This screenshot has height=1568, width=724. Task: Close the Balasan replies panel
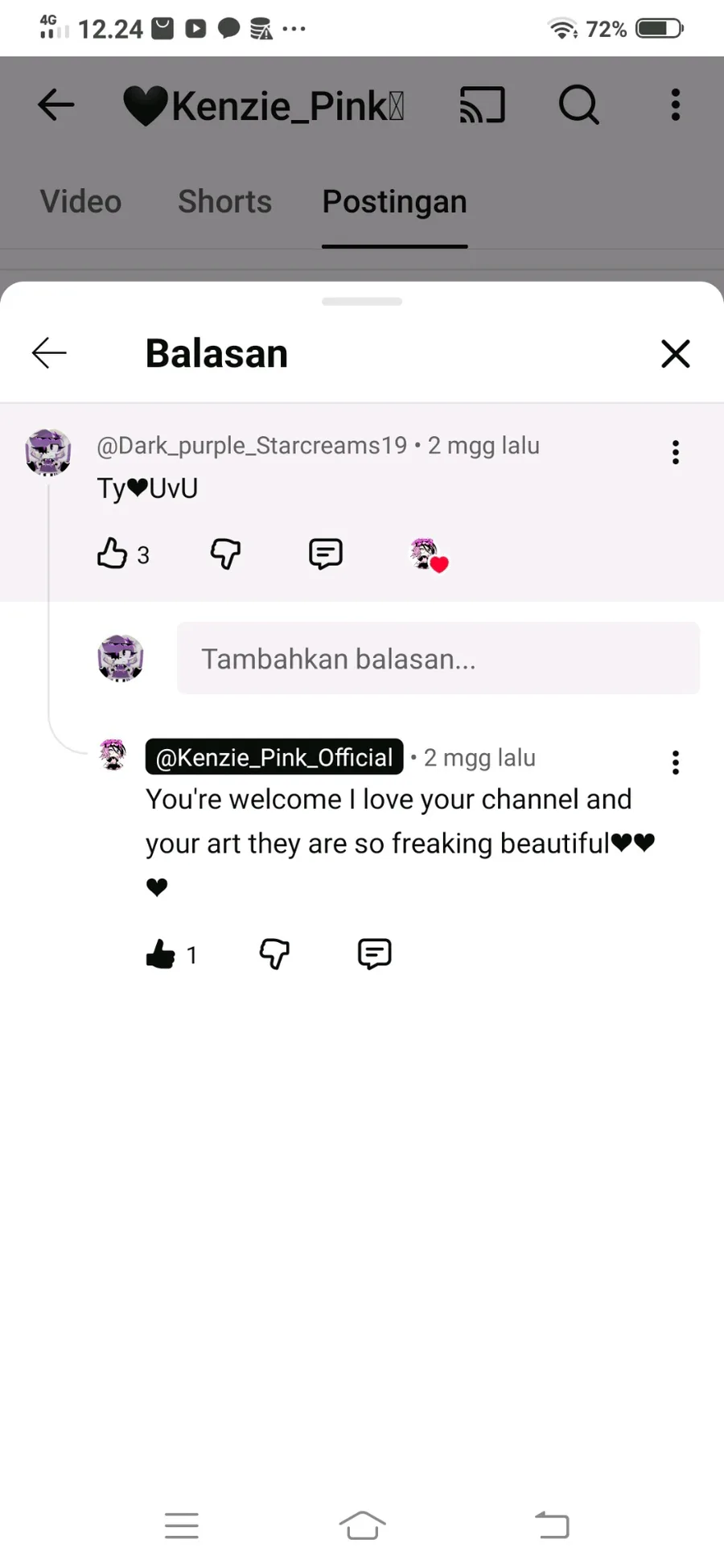tap(675, 354)
